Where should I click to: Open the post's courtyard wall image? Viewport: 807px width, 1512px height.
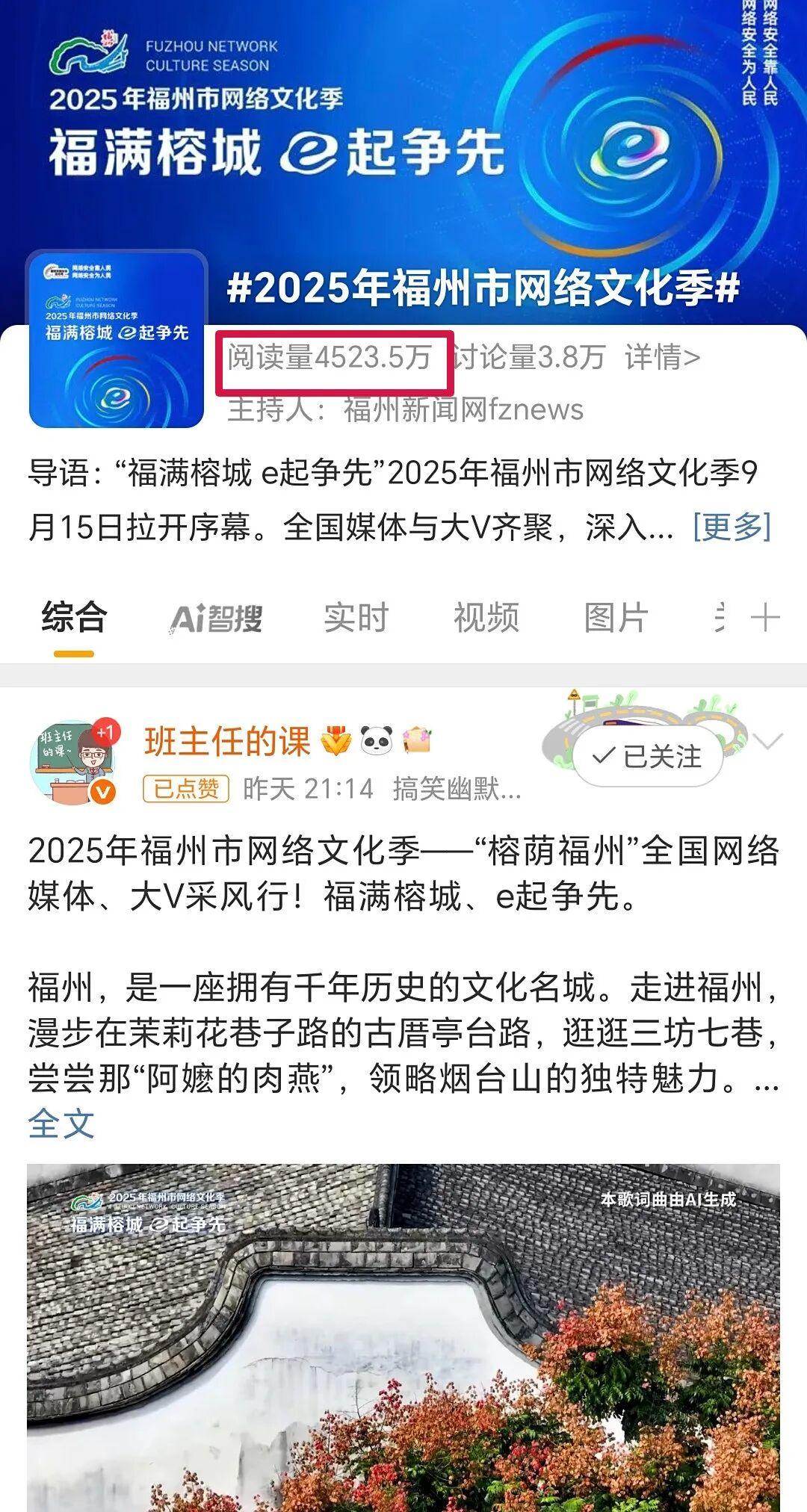click(x=403, y=1337)
